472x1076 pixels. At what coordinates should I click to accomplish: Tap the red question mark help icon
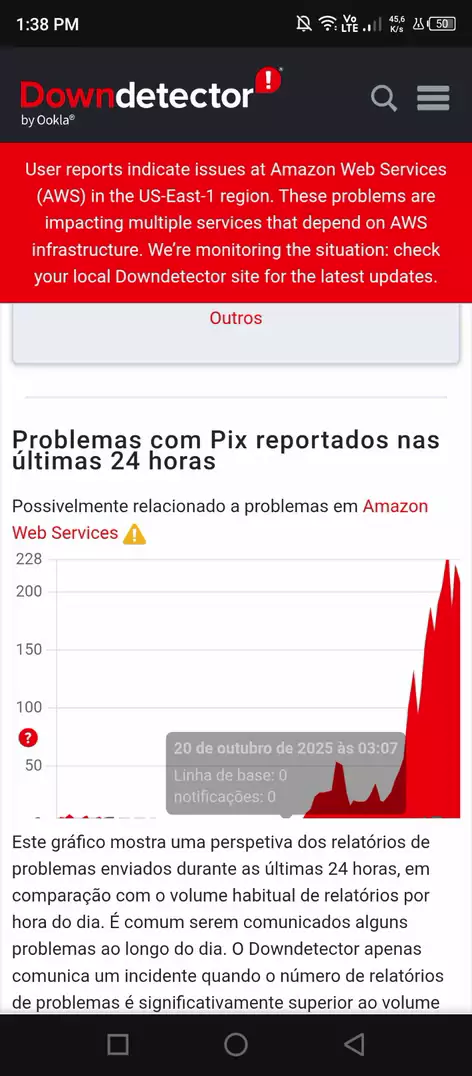pos(27,738)
